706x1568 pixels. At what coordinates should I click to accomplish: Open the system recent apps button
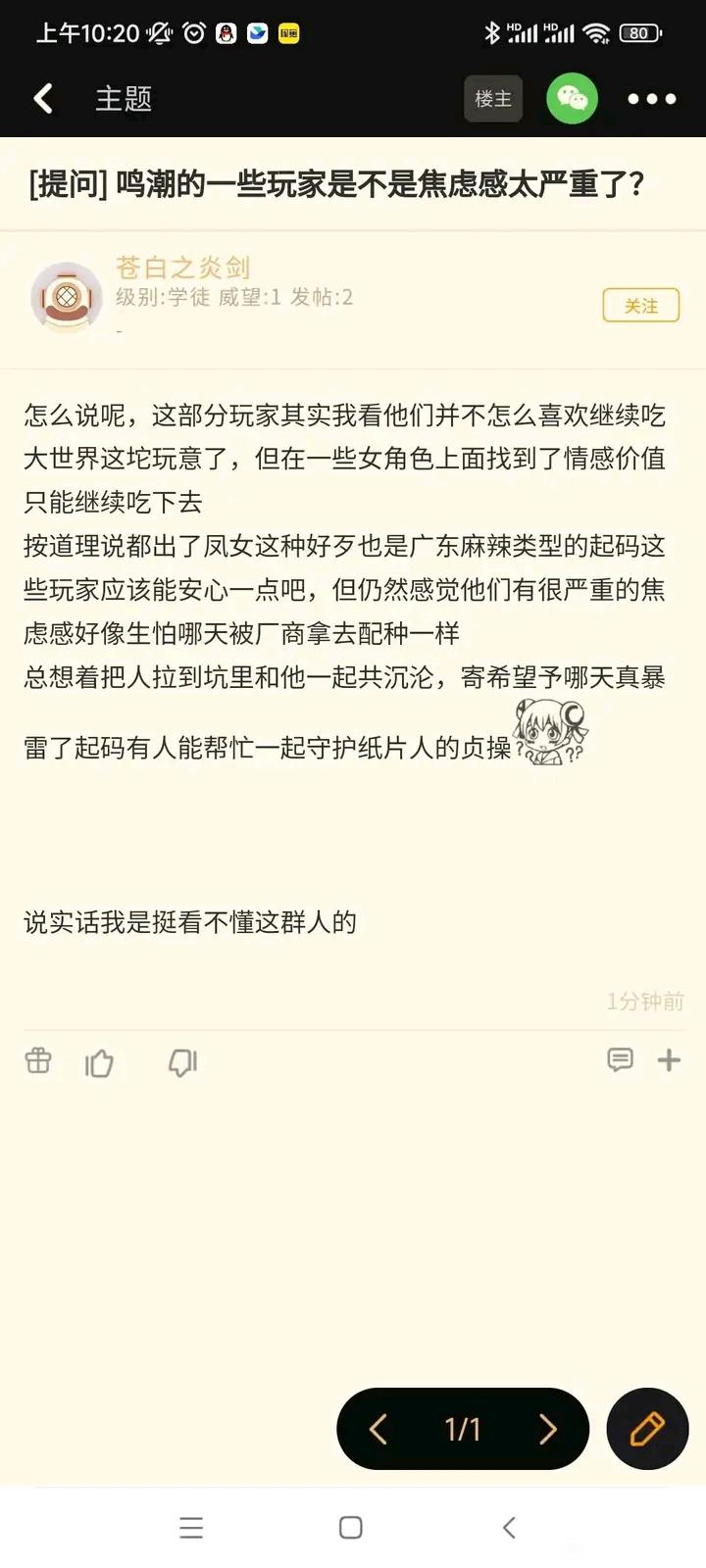[191, 1527]
